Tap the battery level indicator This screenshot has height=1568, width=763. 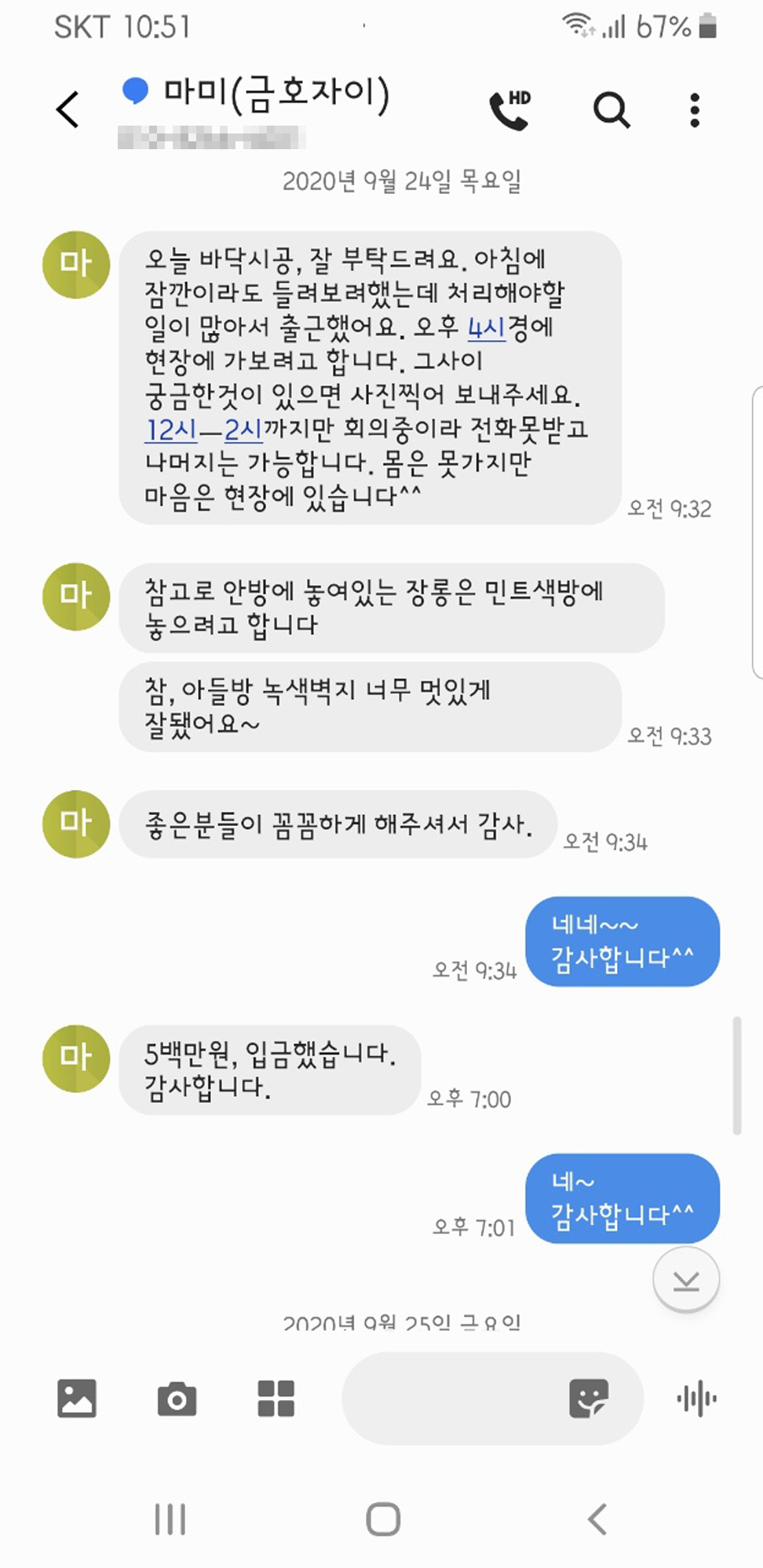706,24
